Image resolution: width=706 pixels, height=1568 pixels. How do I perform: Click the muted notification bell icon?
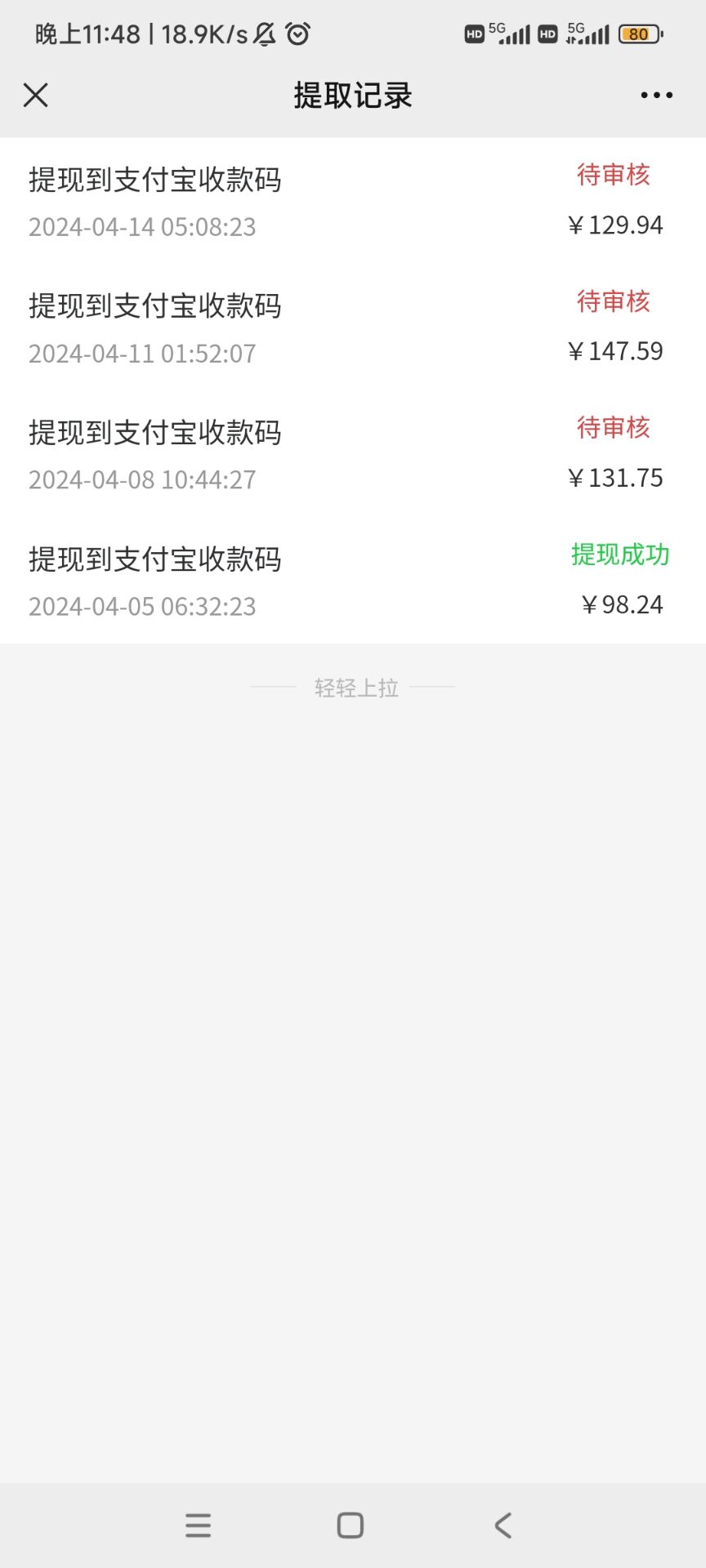click(265, 34)
